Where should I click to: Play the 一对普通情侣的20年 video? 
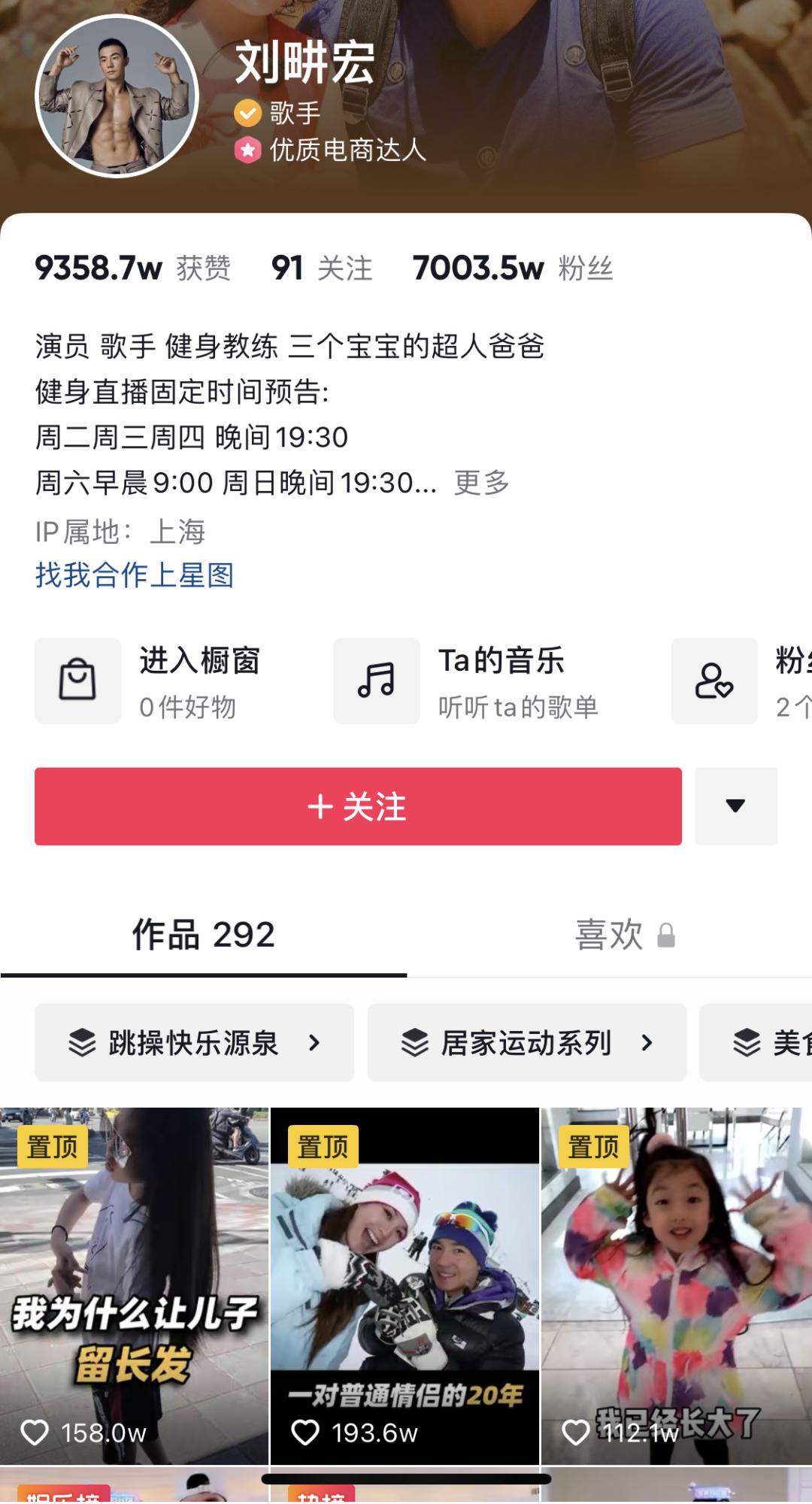click(x=404, y=1286)
